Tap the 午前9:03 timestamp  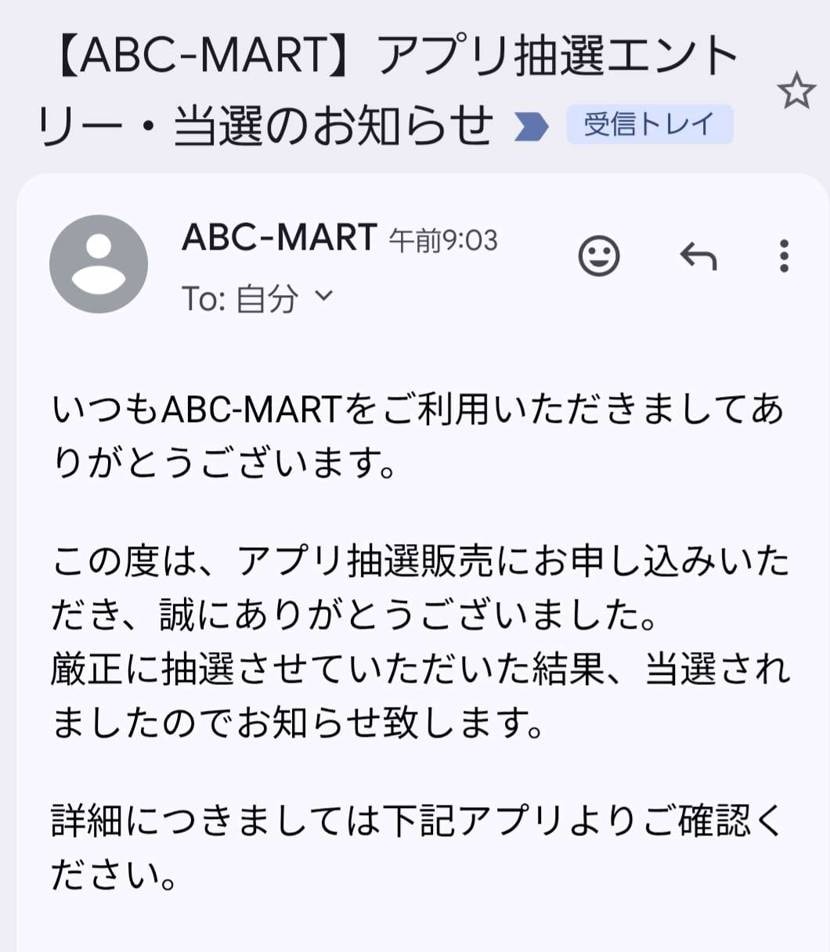tap(443, 240)
